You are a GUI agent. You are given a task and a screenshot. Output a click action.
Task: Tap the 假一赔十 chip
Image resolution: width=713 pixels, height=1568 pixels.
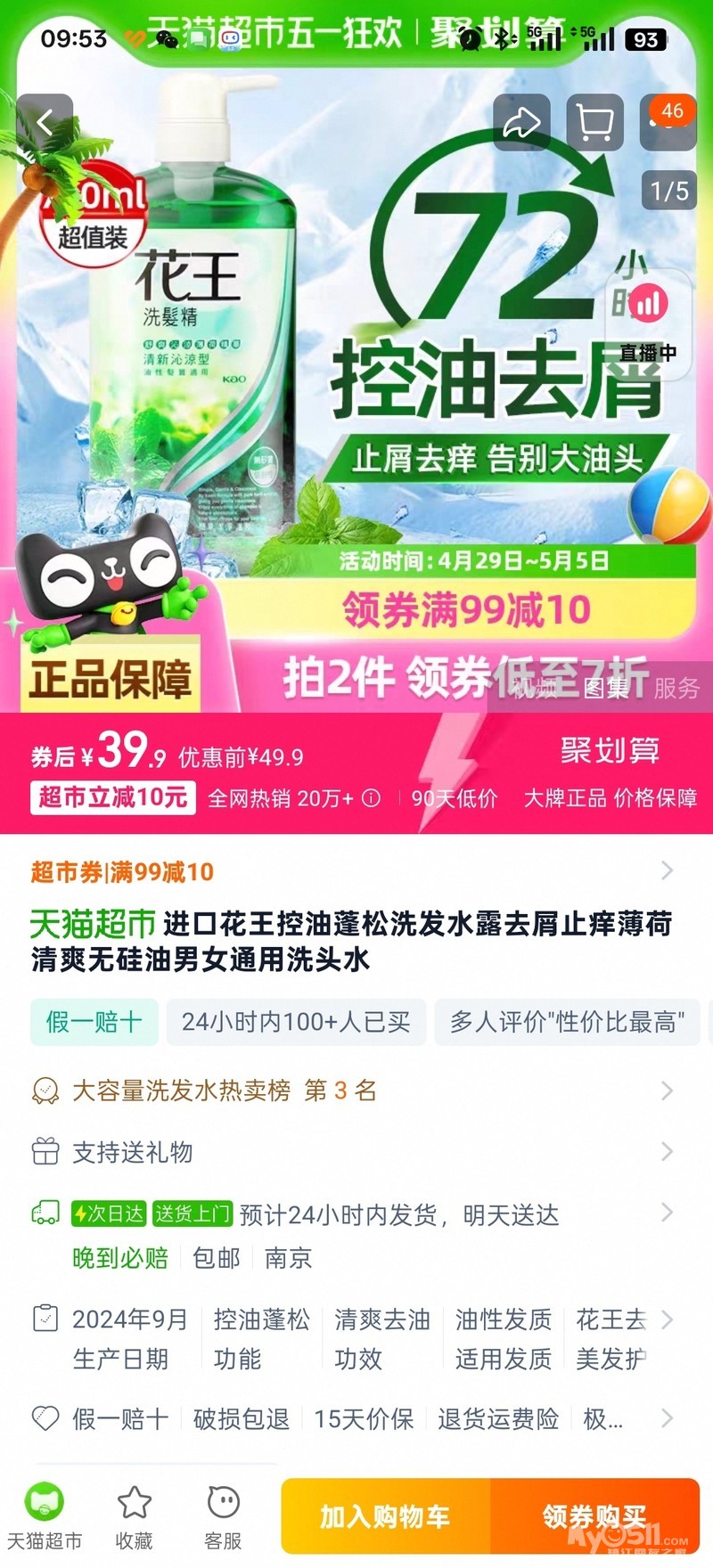[94, 1022]
